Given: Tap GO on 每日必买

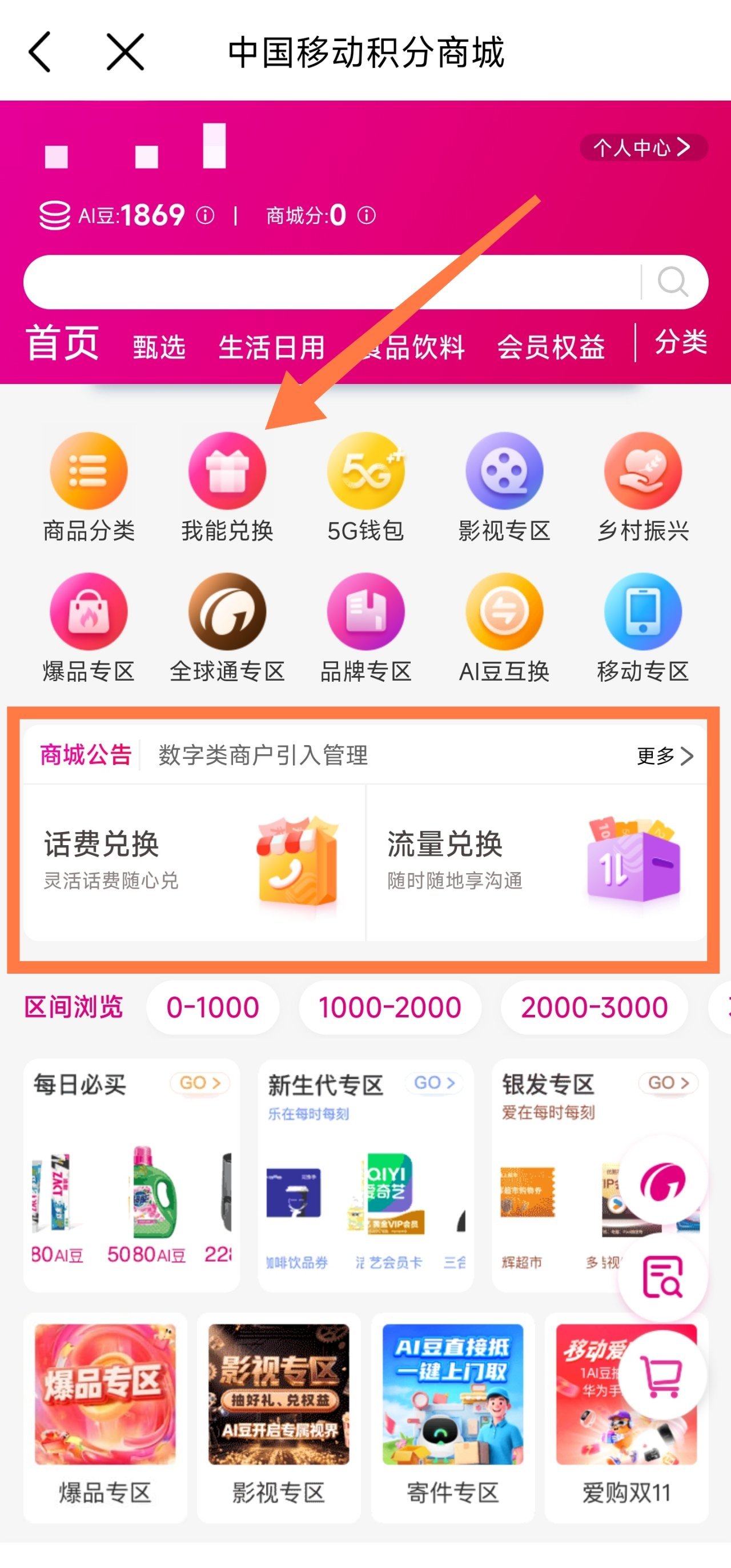Looking at the screenshot, I should click(x=199, y=1083).
